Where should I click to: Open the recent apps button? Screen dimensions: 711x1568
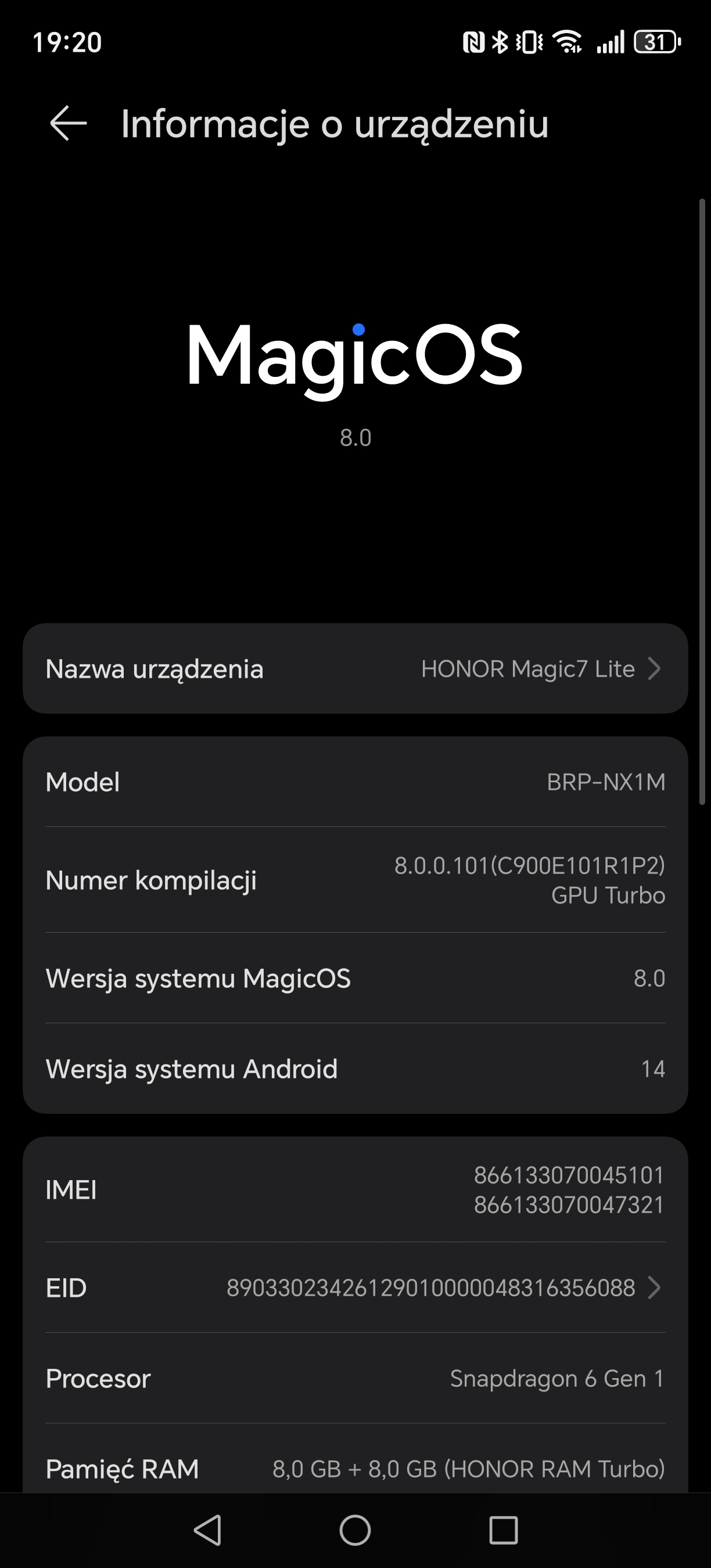pyautogui.click(x=504, y=1530)
